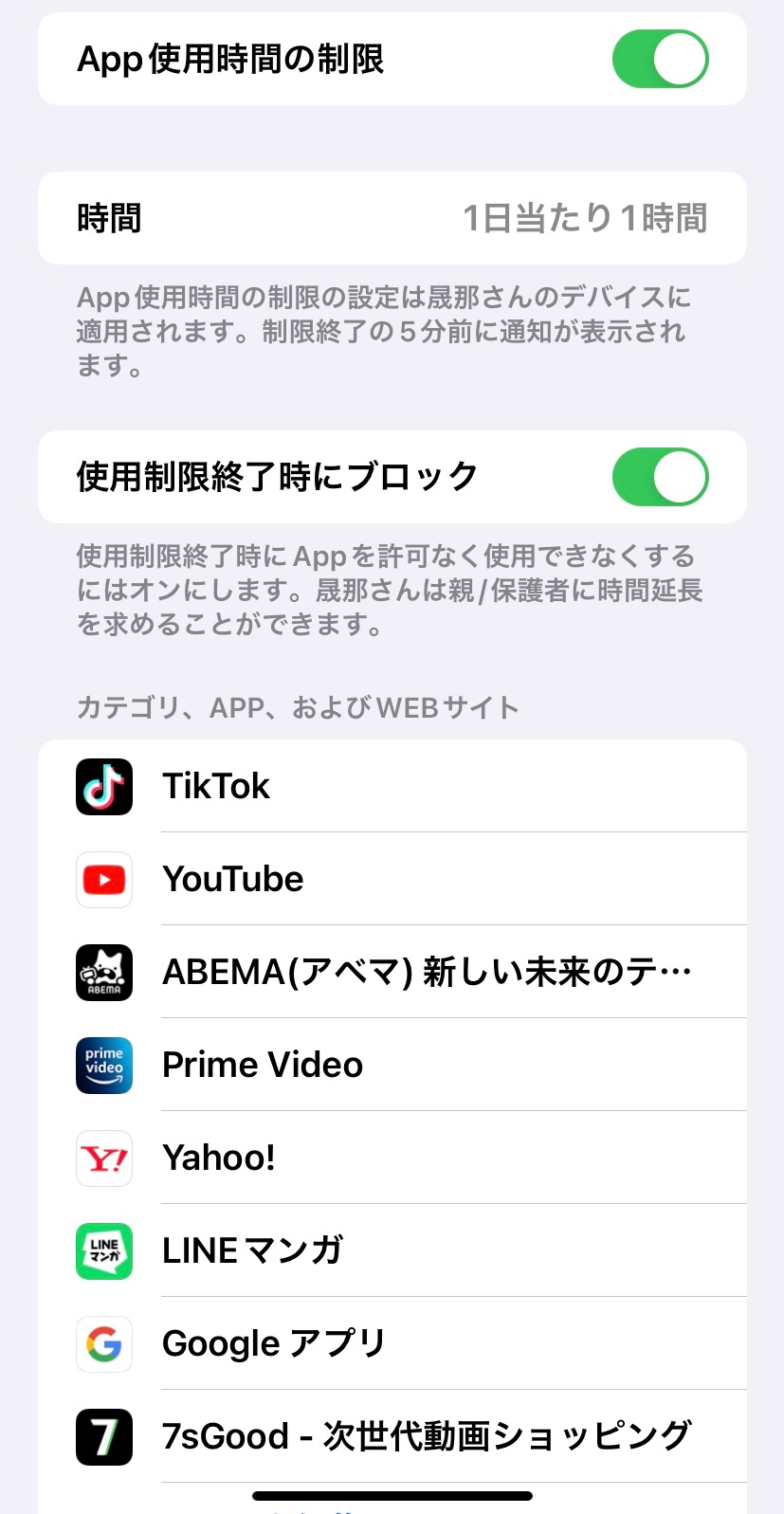Image resolution: width=784 pixels, height=1514 pixels.
Task: Tap the YouTube app row
Action: [392, 879]
